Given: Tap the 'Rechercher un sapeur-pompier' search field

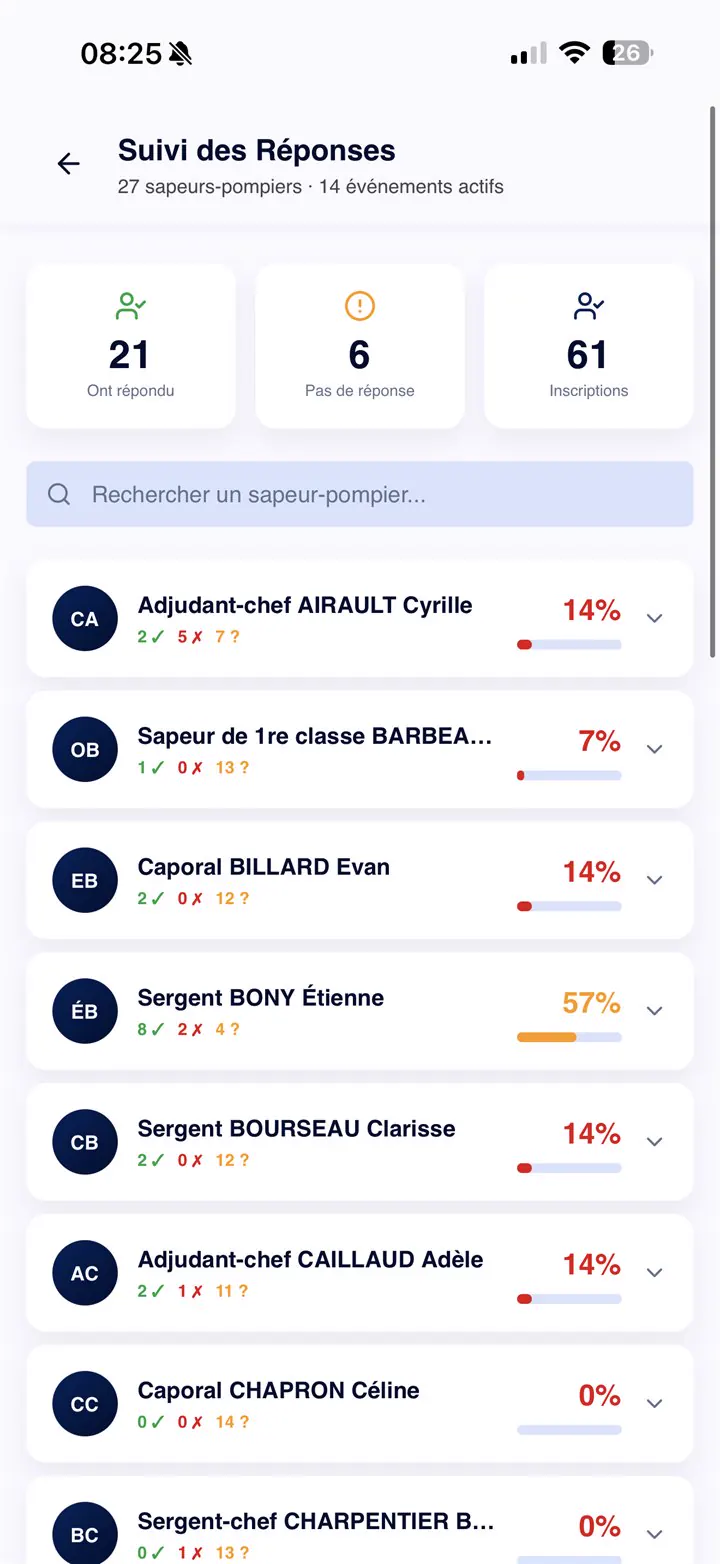Looking at the screenshot, I should pyautogui.click(x=359, y=494).
